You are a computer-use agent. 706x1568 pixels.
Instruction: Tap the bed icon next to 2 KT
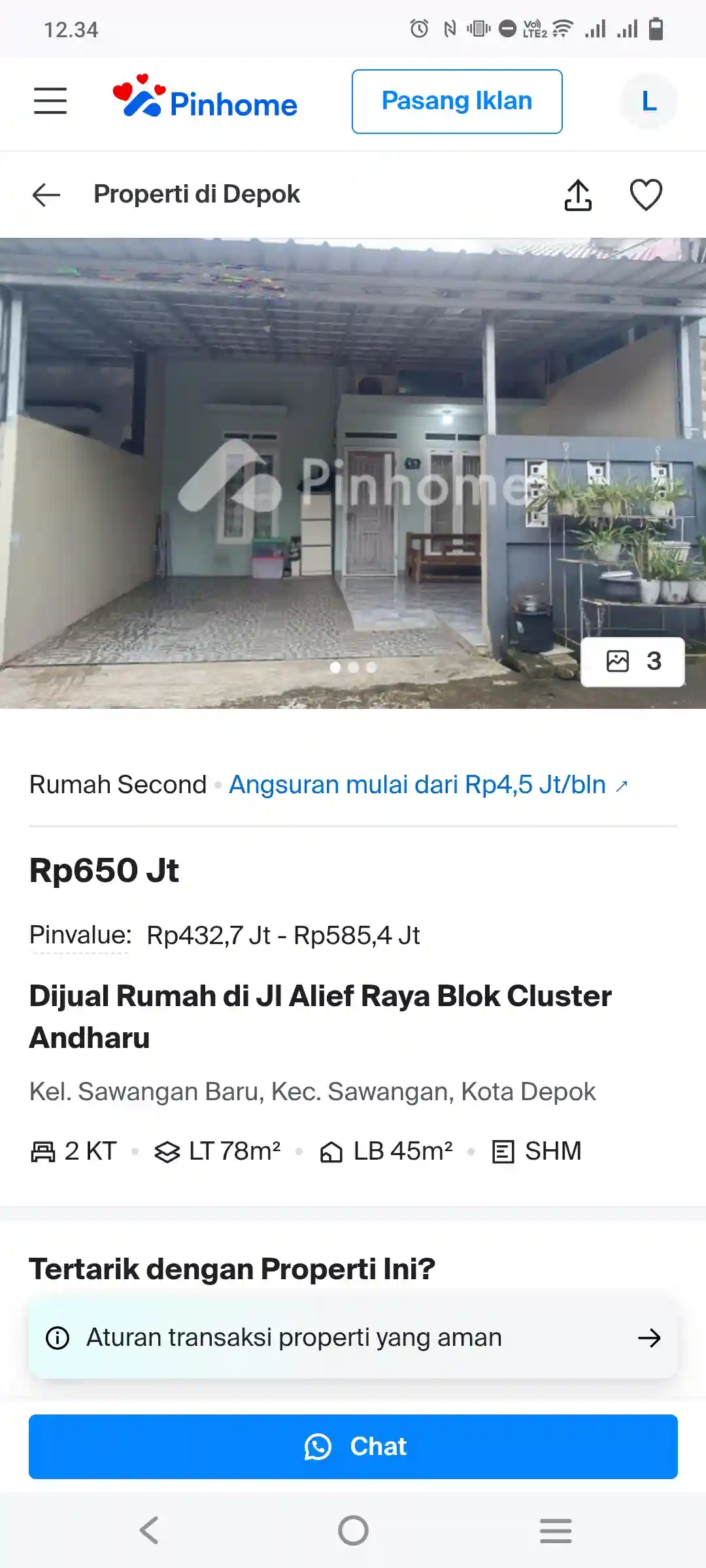[43, 1151]
